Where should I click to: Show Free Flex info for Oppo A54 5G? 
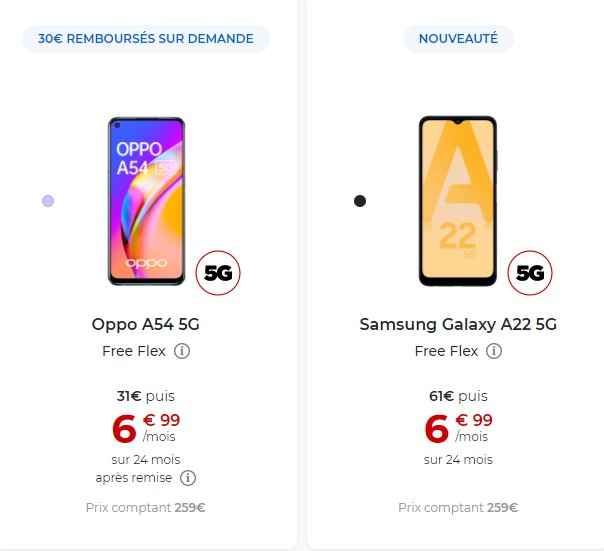182,351
